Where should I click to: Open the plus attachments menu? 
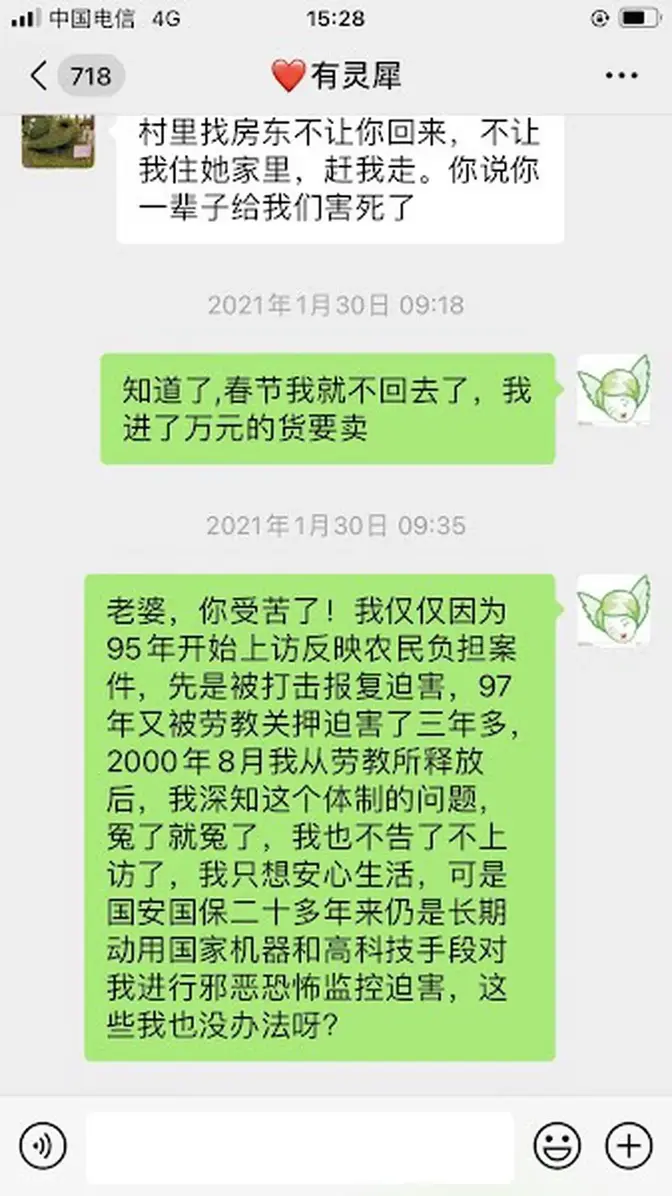tap(629, 1146)
